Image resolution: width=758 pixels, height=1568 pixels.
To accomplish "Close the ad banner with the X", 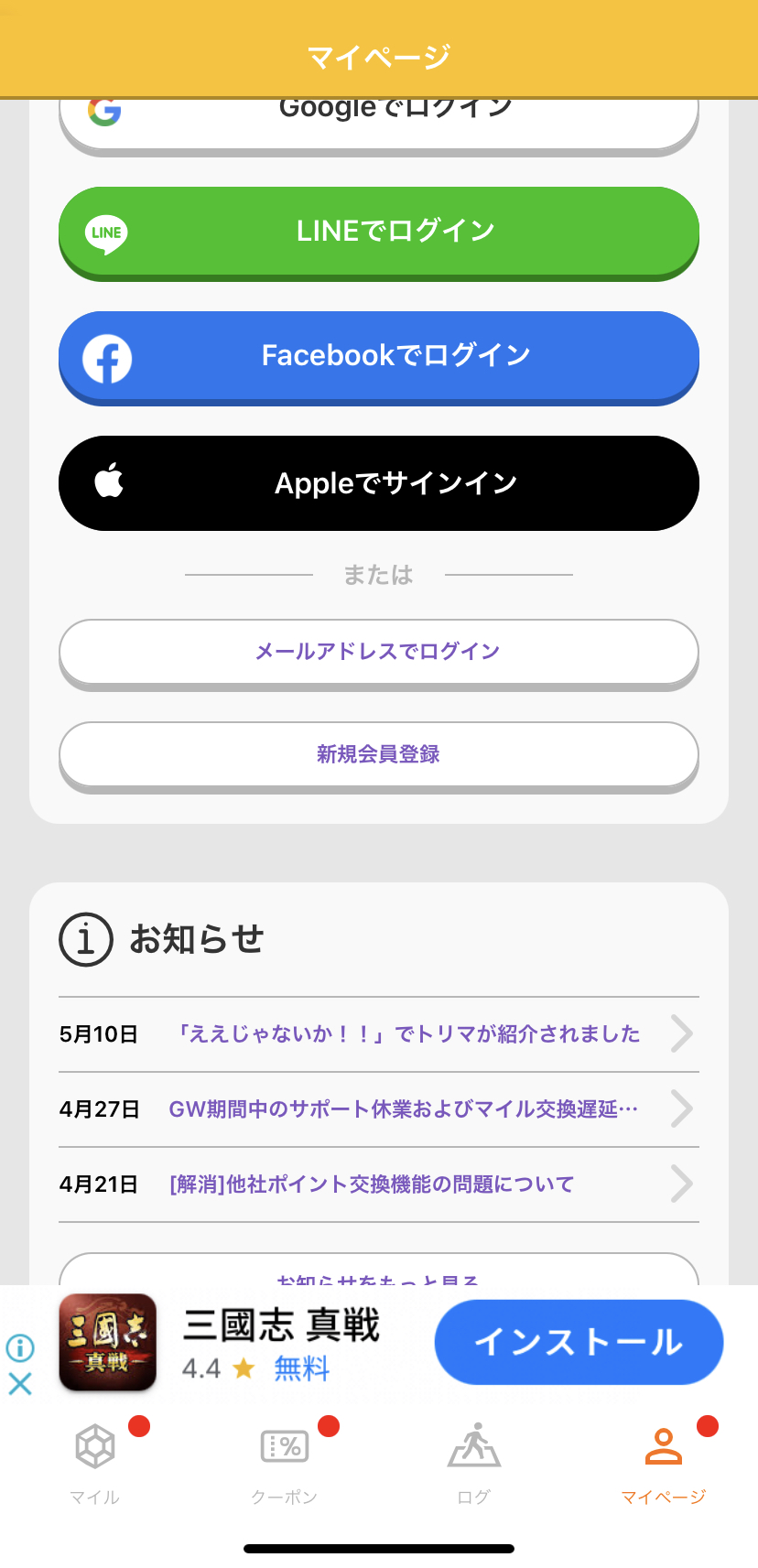I will pos(20,1383).
